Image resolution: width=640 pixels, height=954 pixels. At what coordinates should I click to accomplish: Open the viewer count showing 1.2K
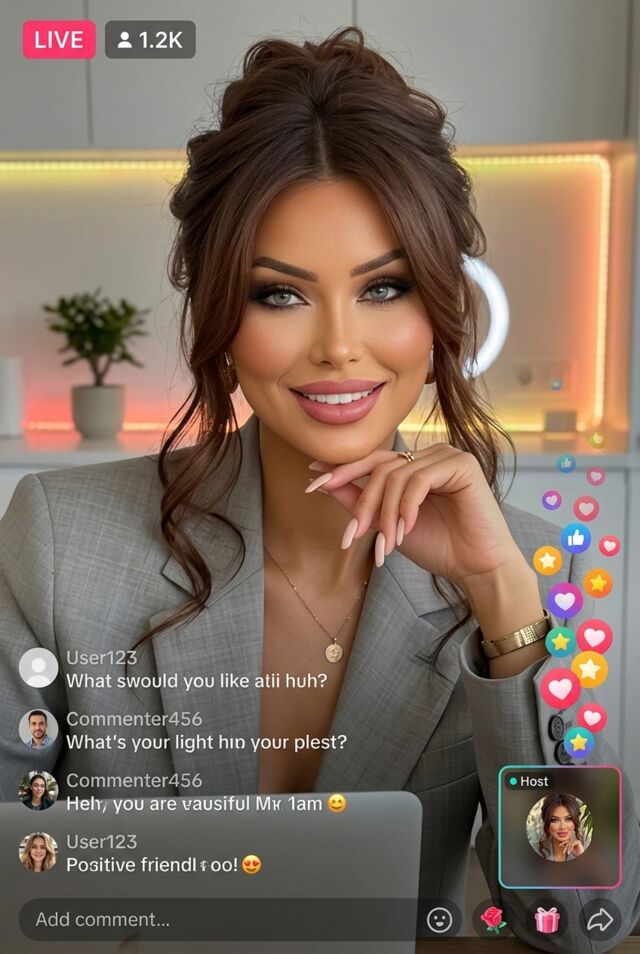coord(150,40)
